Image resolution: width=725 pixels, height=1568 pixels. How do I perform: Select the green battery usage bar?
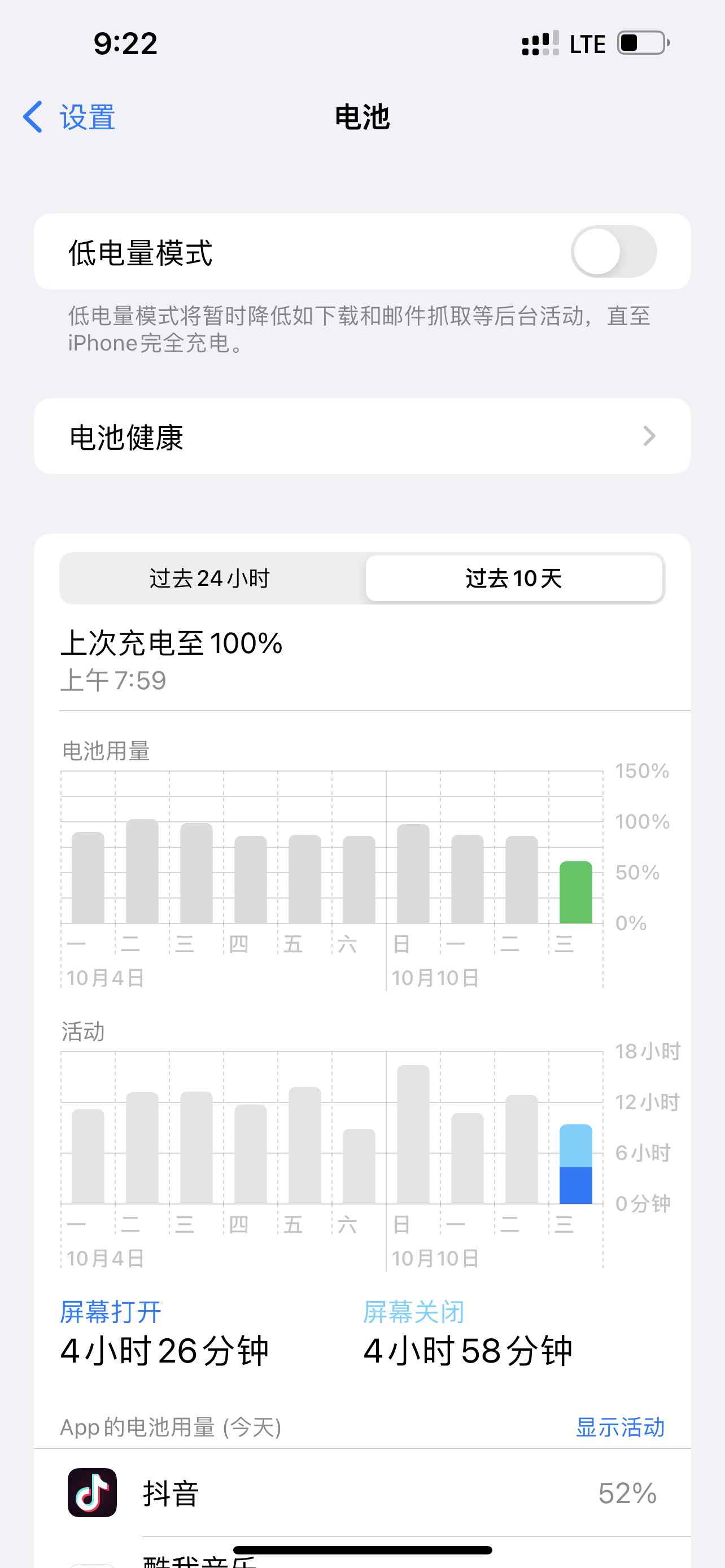(x=575, y=892)
